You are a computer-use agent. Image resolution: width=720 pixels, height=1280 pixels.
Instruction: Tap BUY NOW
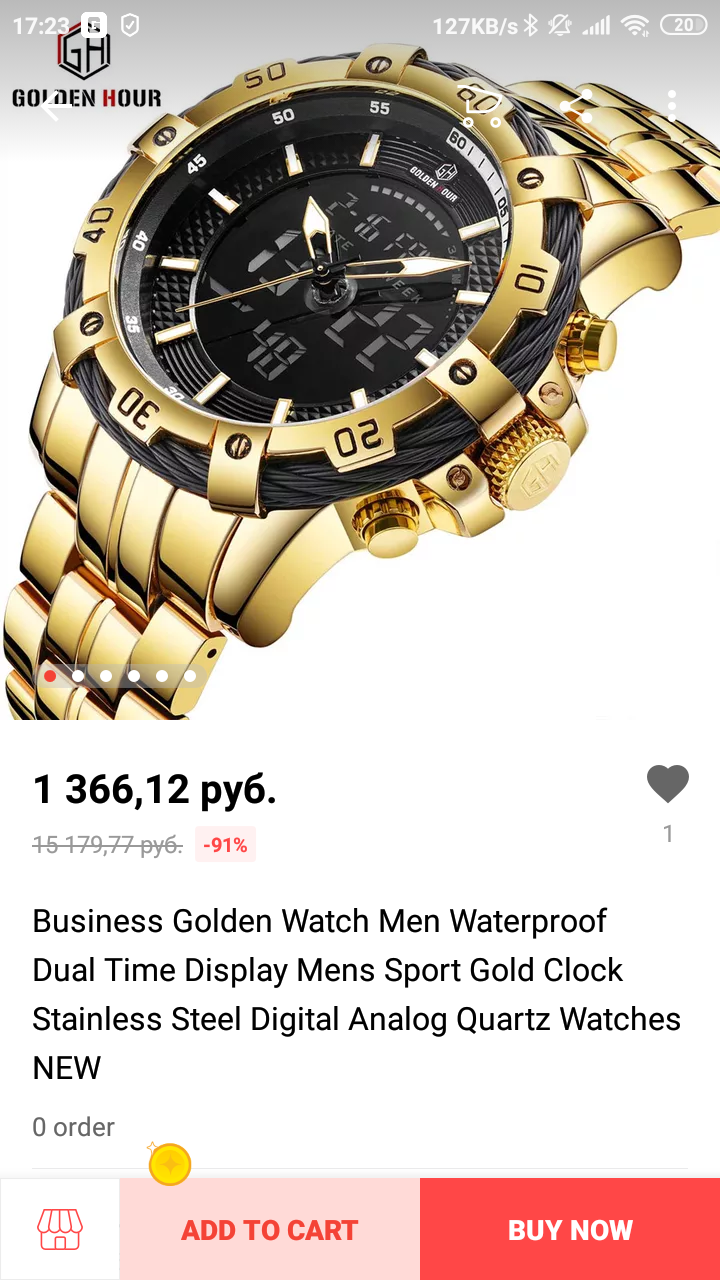(570, 1229)
